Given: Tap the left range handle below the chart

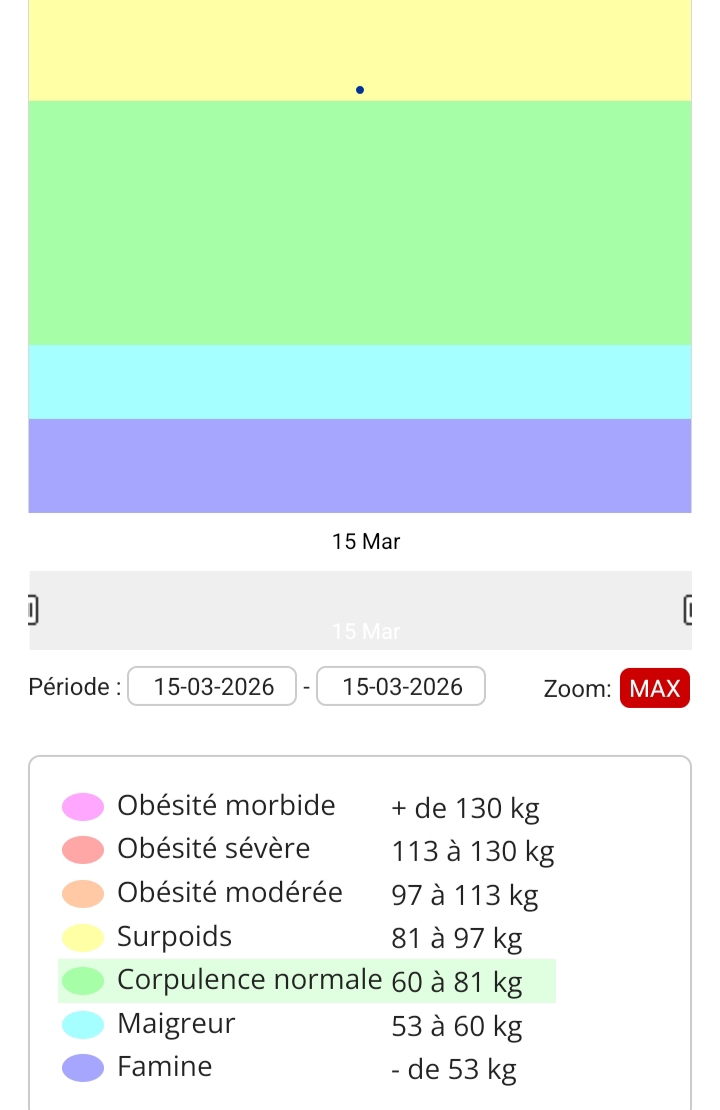Looking at the screenshot, I should coord(32,610).
